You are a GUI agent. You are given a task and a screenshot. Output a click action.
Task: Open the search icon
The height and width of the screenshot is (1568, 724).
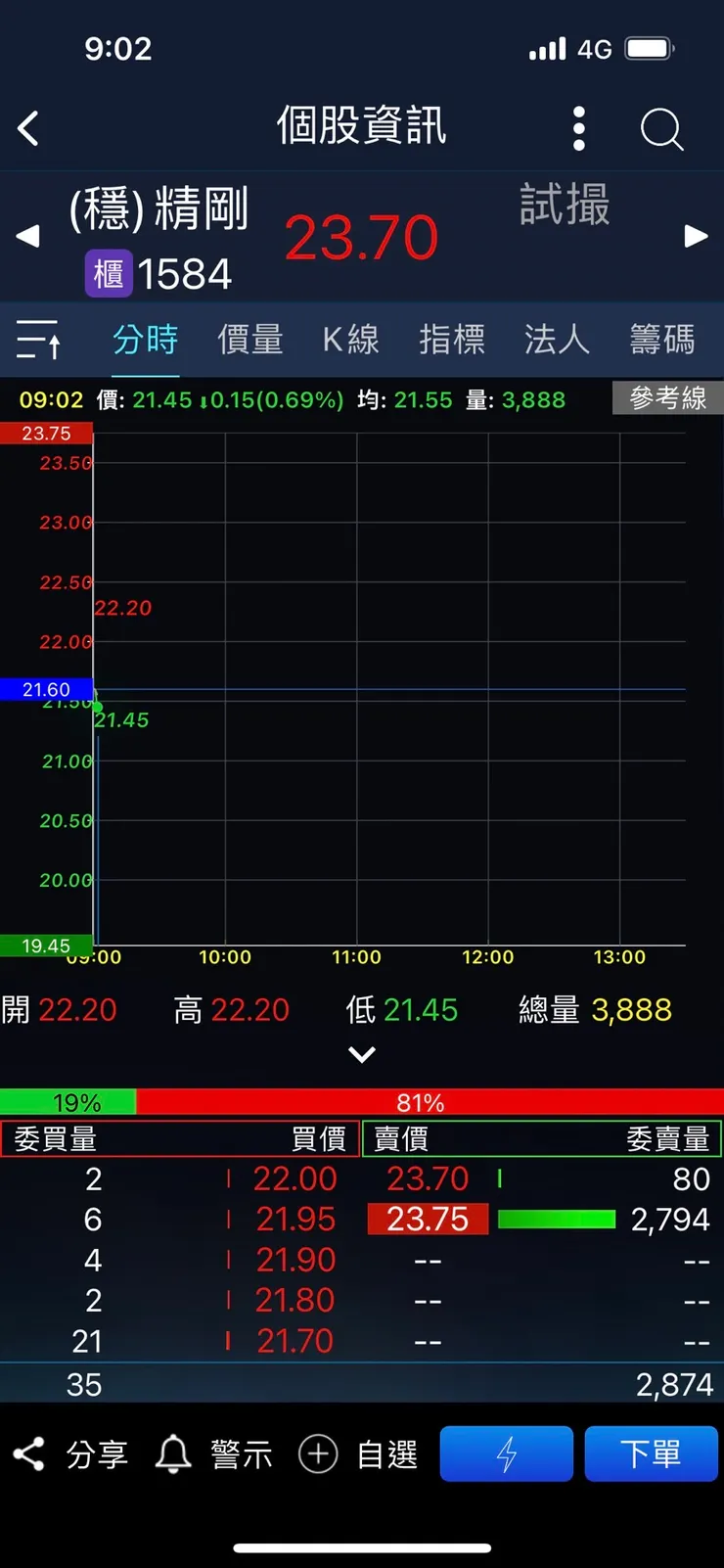[661, 128]
